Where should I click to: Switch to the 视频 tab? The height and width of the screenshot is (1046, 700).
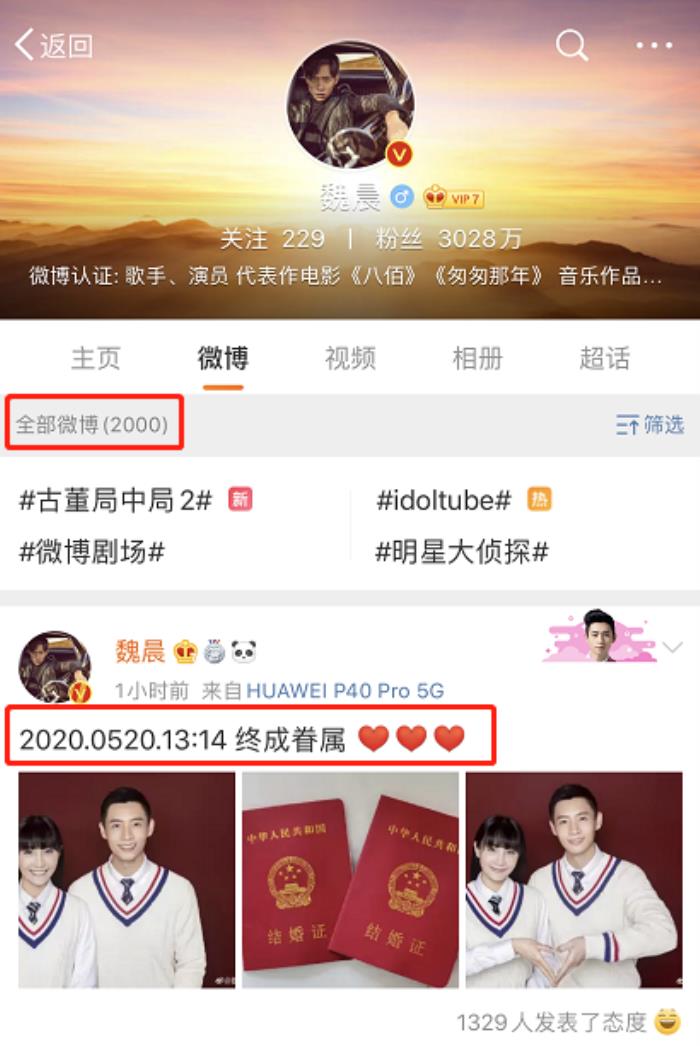(x=350, y=358)
